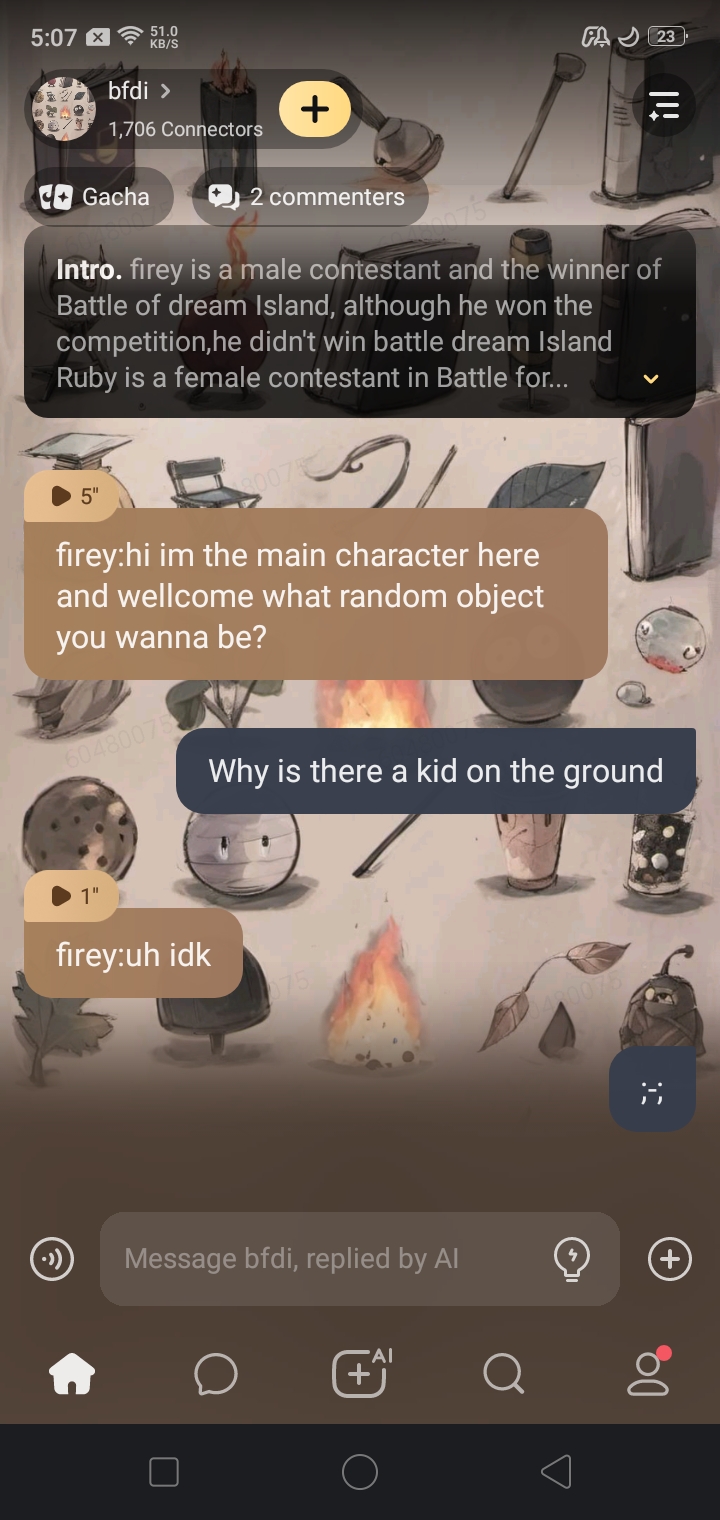Viewport: 720px width, 1520px height.
Task: Tap the yellow plus connect button
Action: point(315,109)
